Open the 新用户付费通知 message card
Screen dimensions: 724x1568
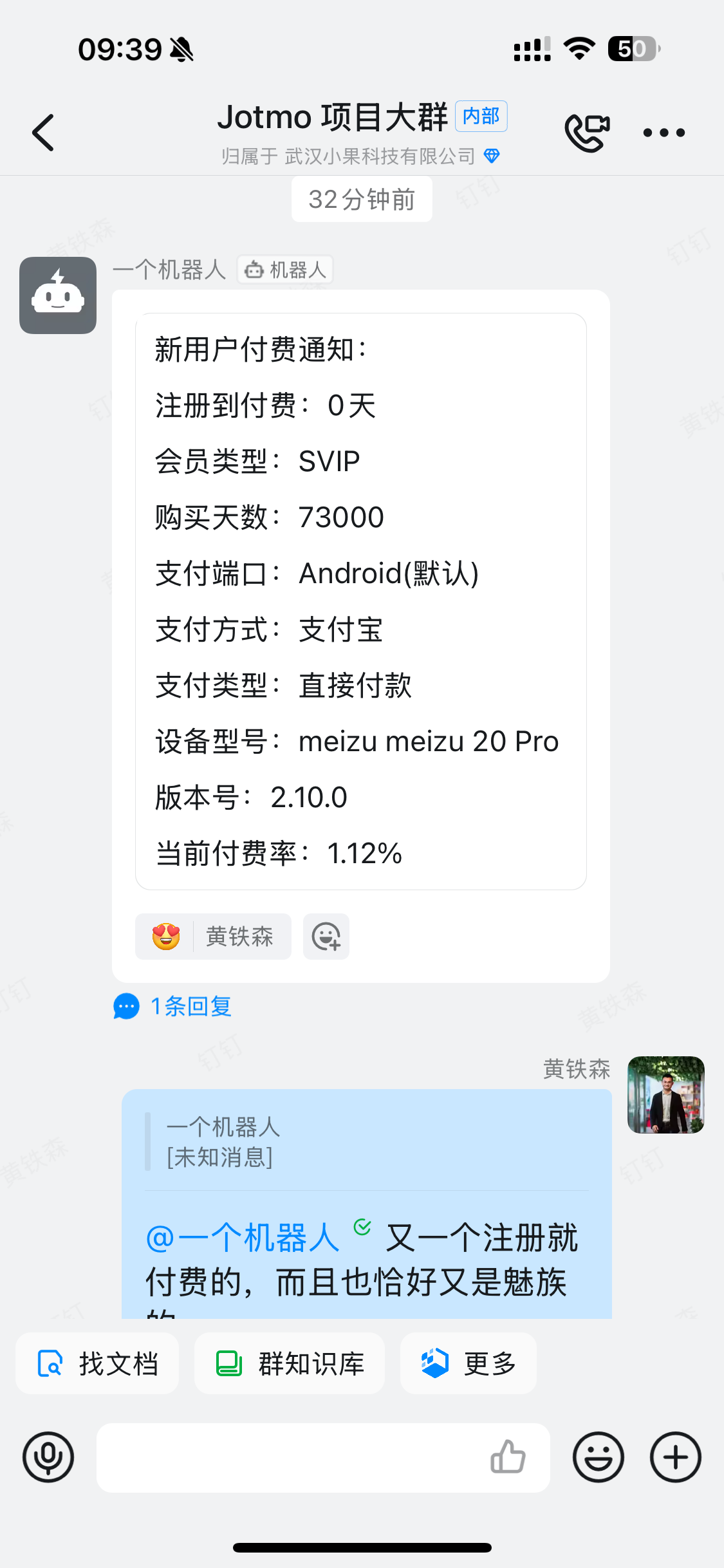(x=361, y=601)
